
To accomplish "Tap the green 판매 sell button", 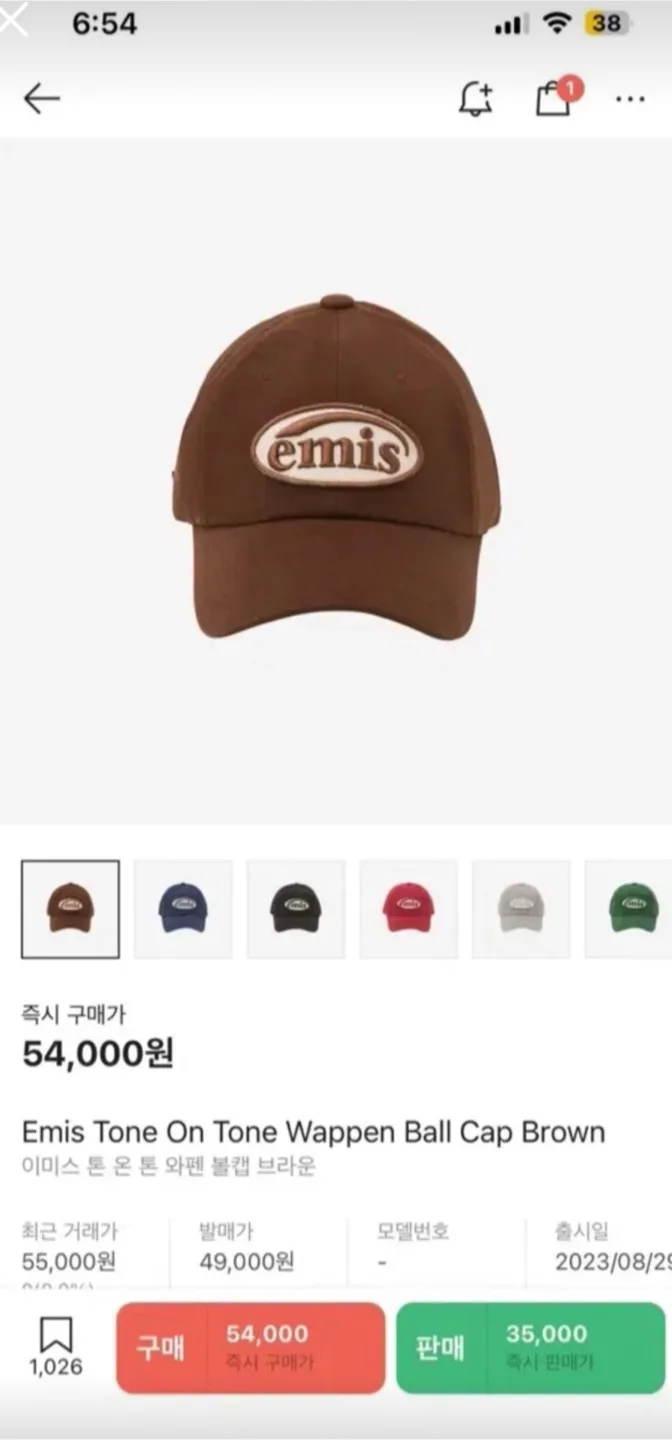I will coord(530,1347).
